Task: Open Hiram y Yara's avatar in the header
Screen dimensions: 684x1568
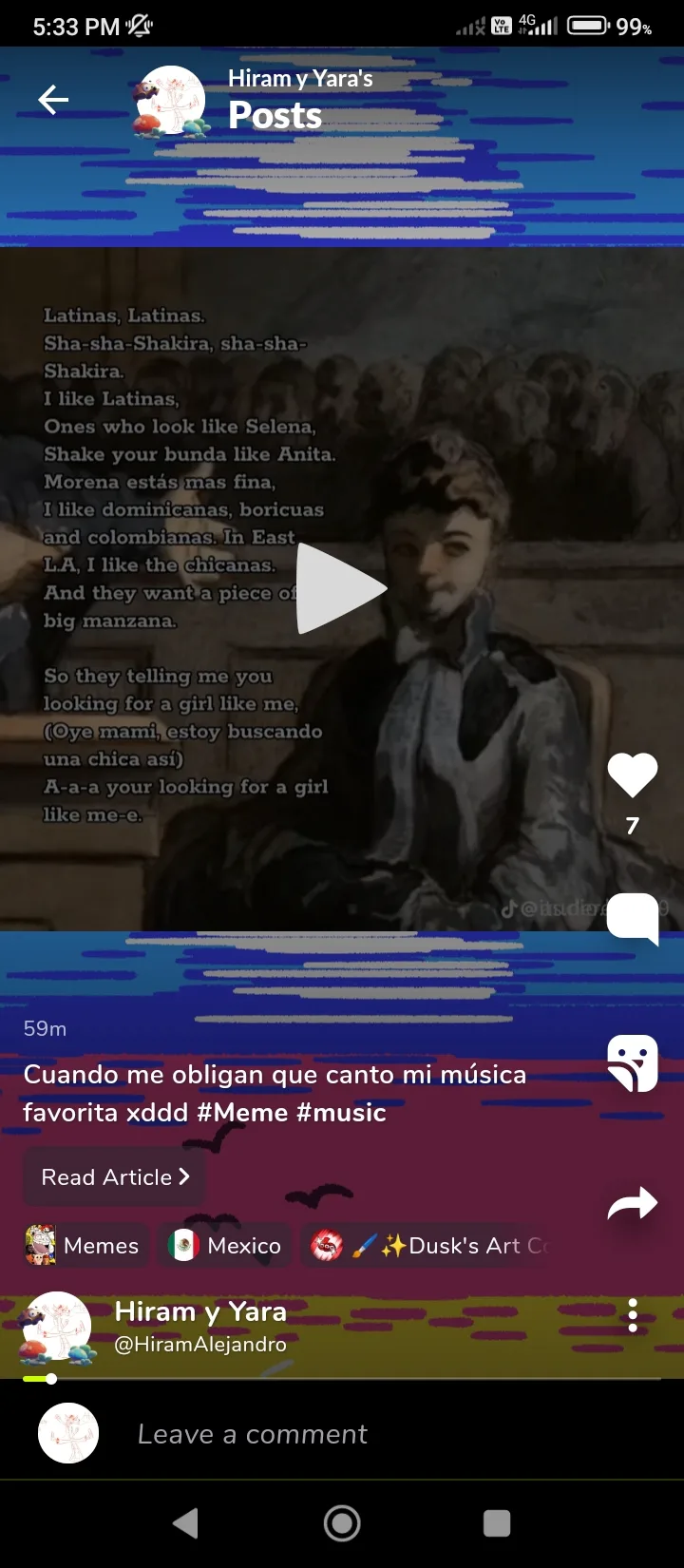Action: coord(172,100)
